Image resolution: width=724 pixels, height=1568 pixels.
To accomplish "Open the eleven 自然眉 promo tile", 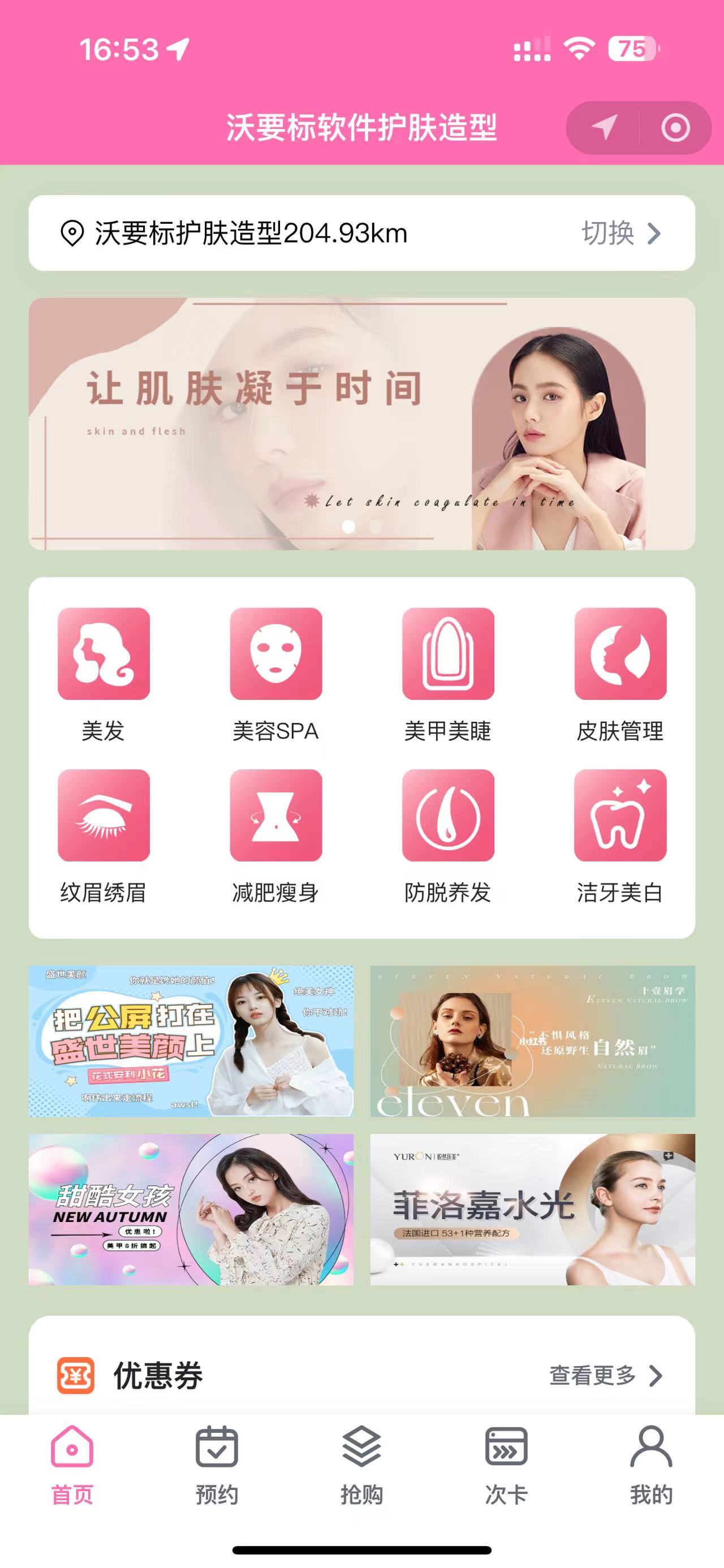I will coord(532,1041).
